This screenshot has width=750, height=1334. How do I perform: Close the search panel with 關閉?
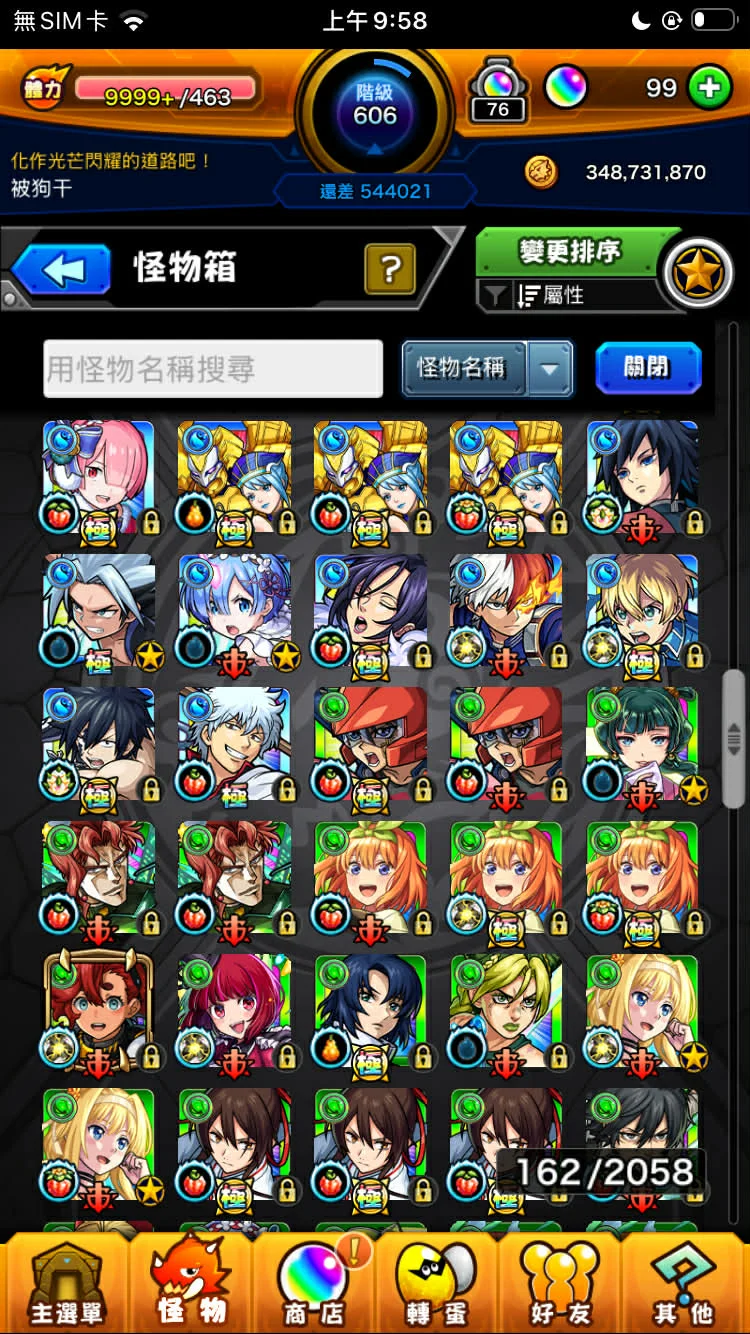647,367
